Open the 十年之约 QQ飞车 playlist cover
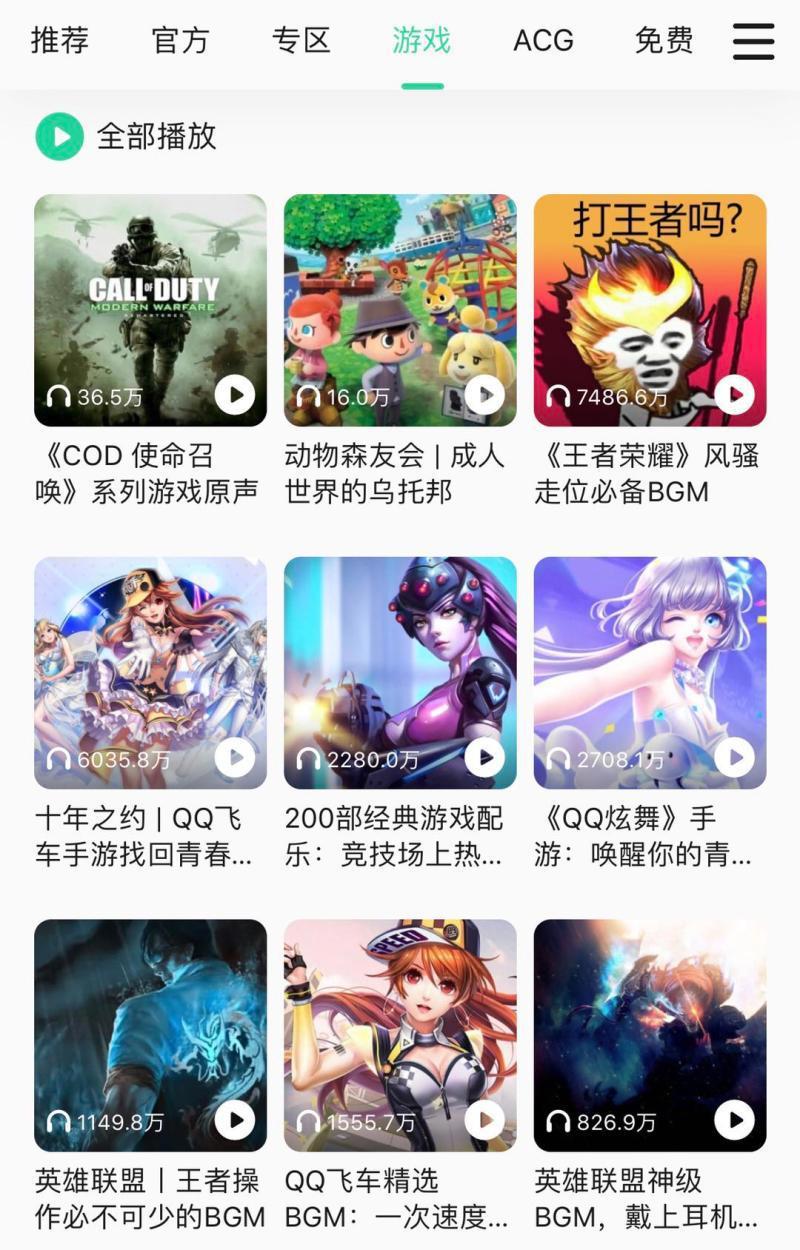The image size is (800, 1250). coord(148,672)
